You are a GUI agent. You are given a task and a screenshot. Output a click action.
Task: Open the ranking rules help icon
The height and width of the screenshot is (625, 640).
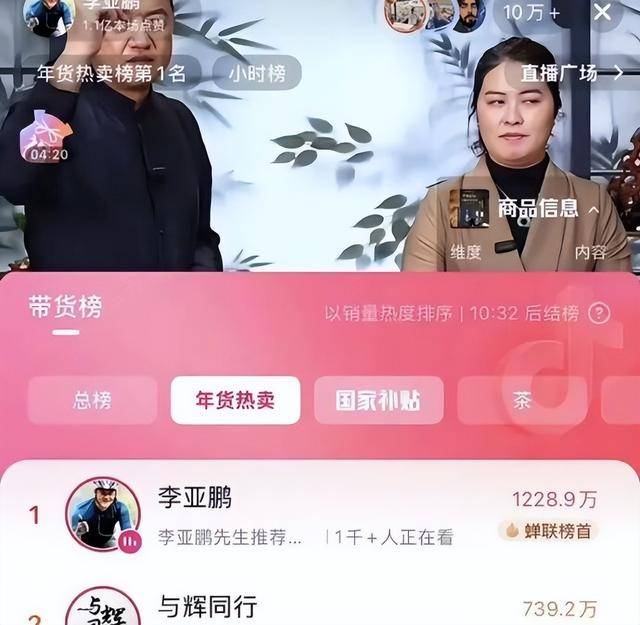pyautogui.click(x=599, y=314)
